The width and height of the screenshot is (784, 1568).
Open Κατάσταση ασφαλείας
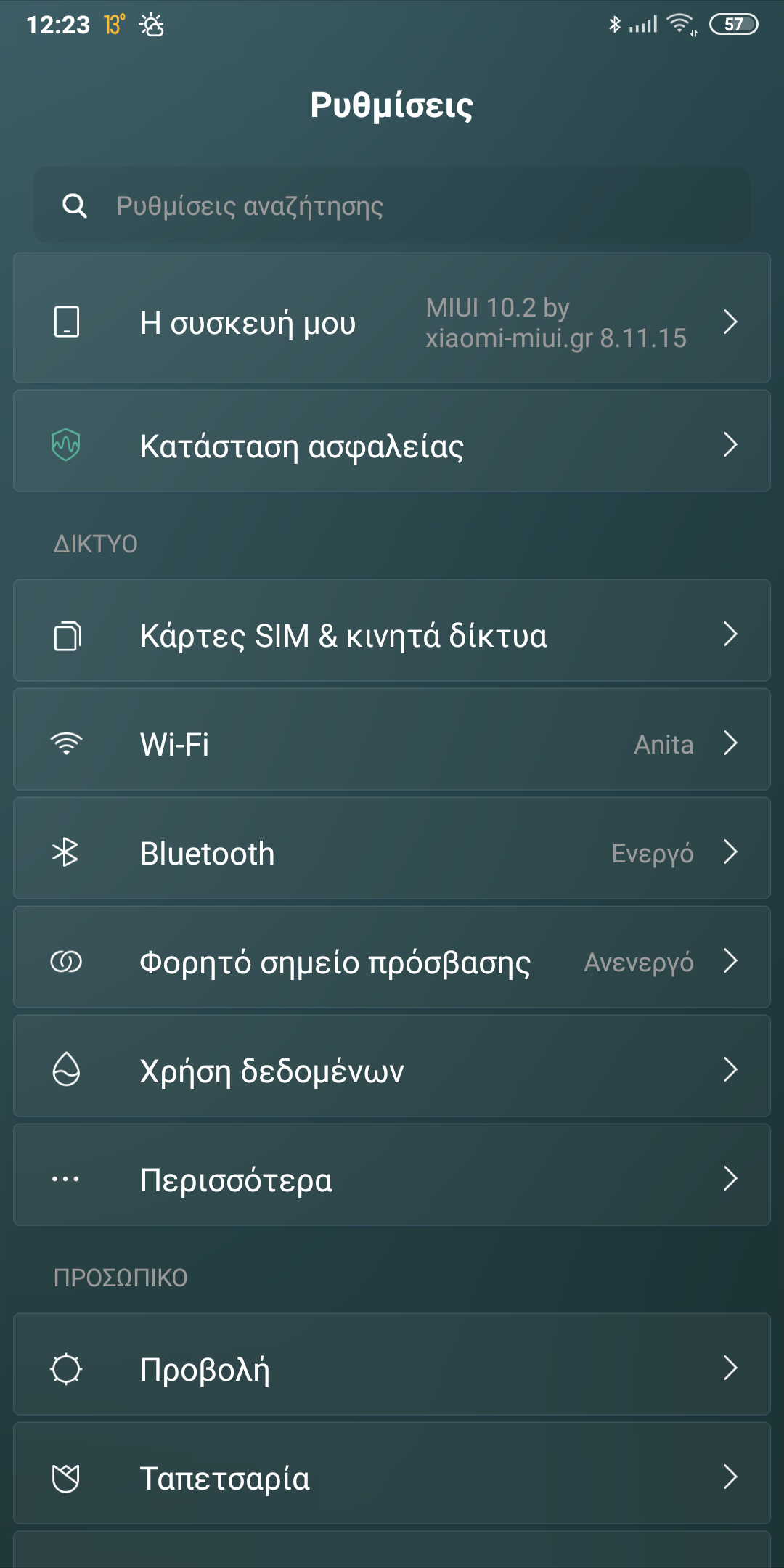point(392,444)
